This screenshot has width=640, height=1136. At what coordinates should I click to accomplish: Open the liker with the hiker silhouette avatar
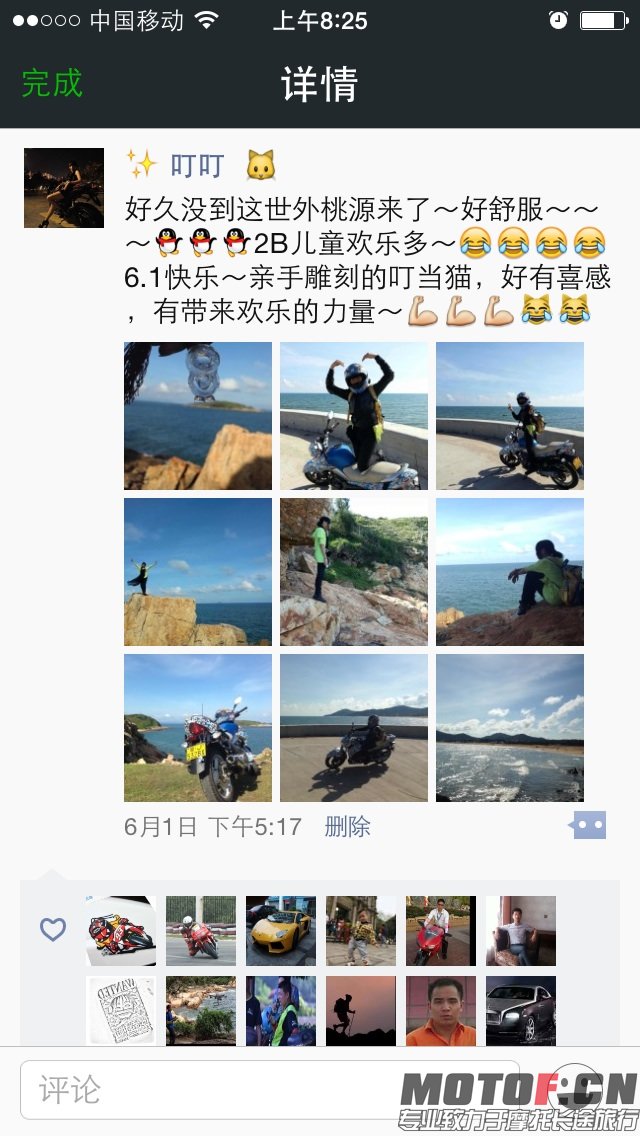pos(361,1011)
